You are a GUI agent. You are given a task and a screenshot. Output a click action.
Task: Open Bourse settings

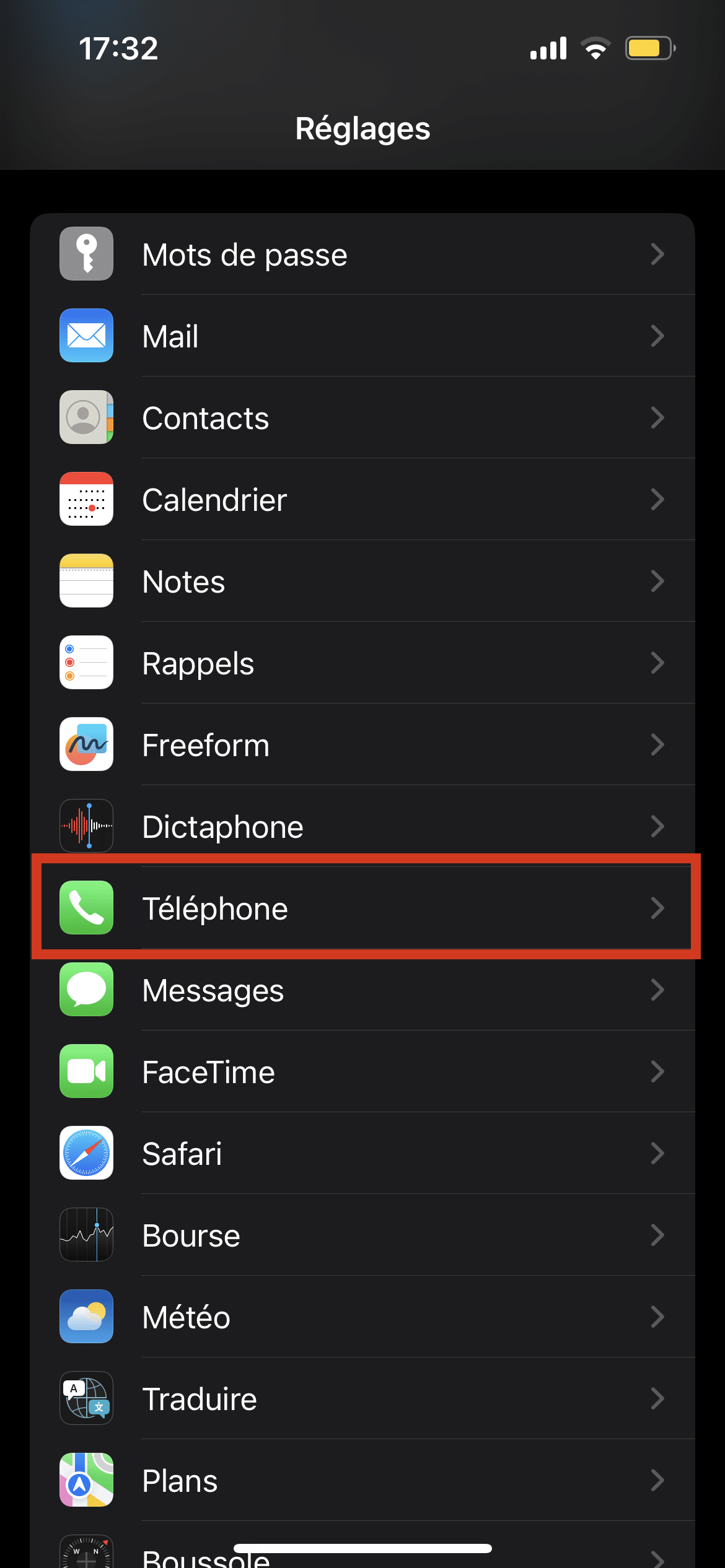click(x=362, y=1235)
